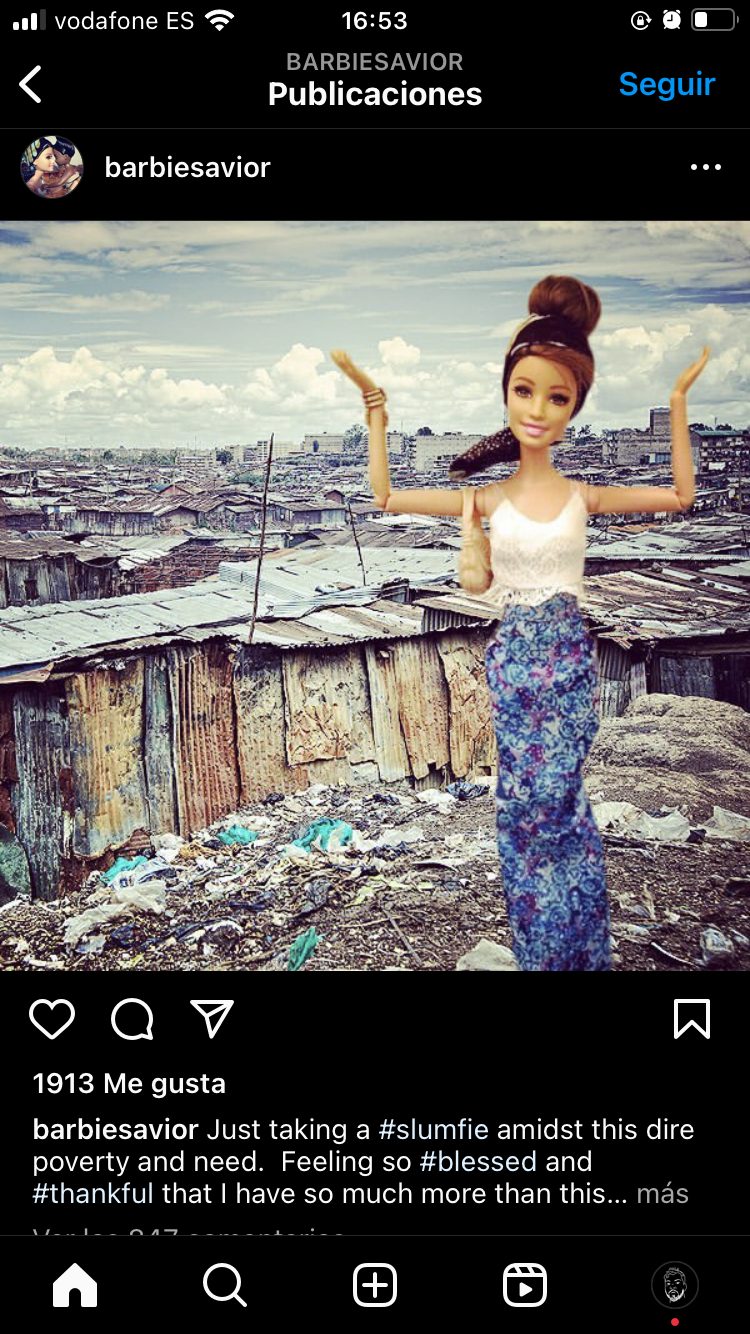This screenshot has width=750, height=1334.
Task: Create a new post with plus icon
Action: (375, 1285)
